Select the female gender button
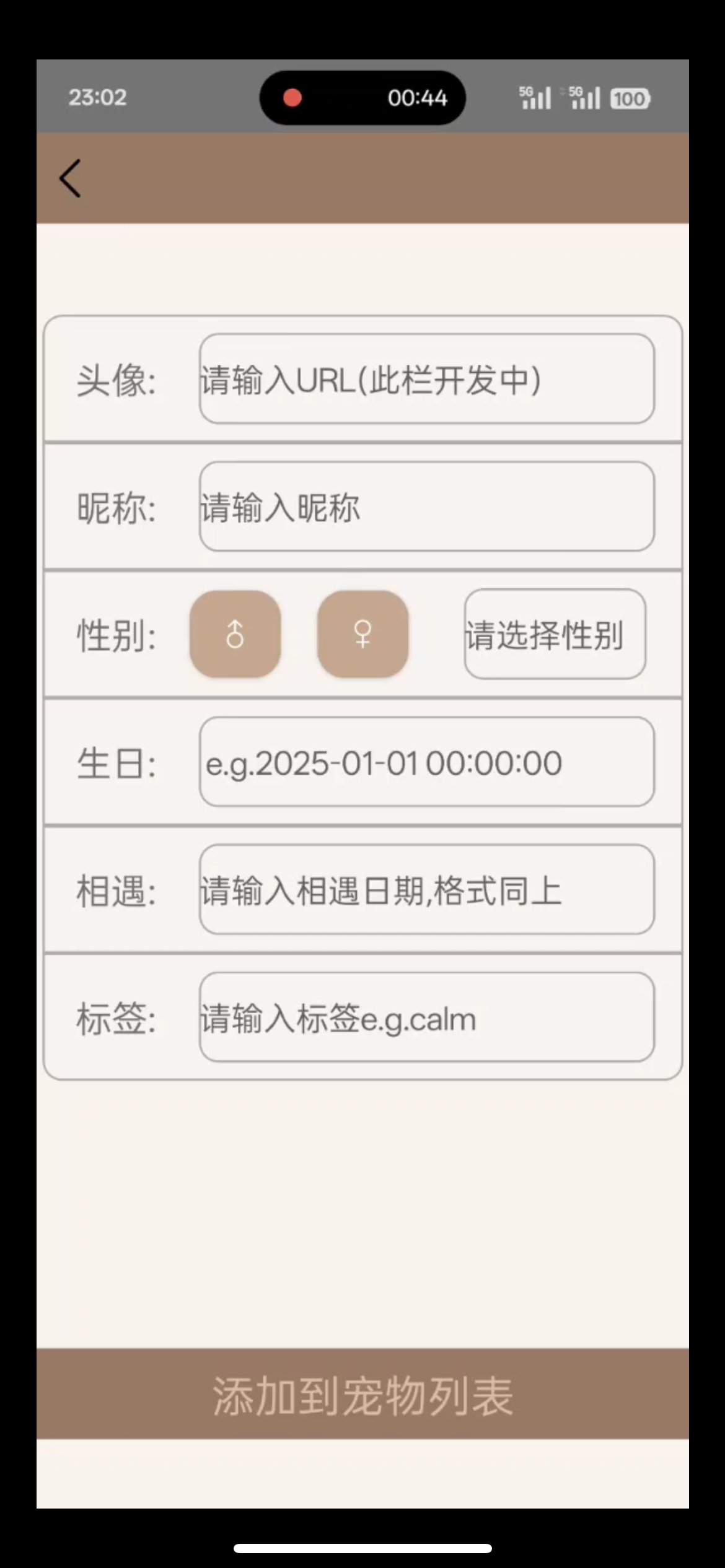The height and width of the screenshot is (1568, 725). tap(362, 634)
